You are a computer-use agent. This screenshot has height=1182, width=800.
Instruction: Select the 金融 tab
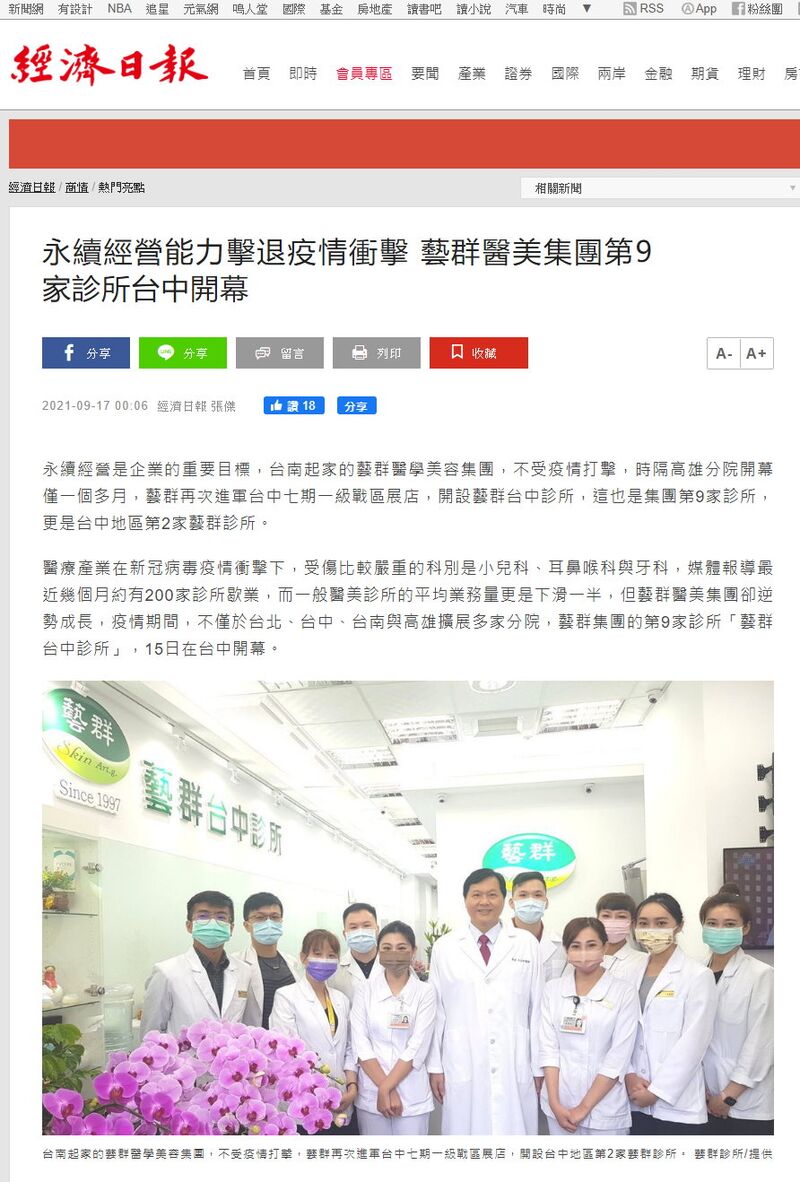coord(658,73)
